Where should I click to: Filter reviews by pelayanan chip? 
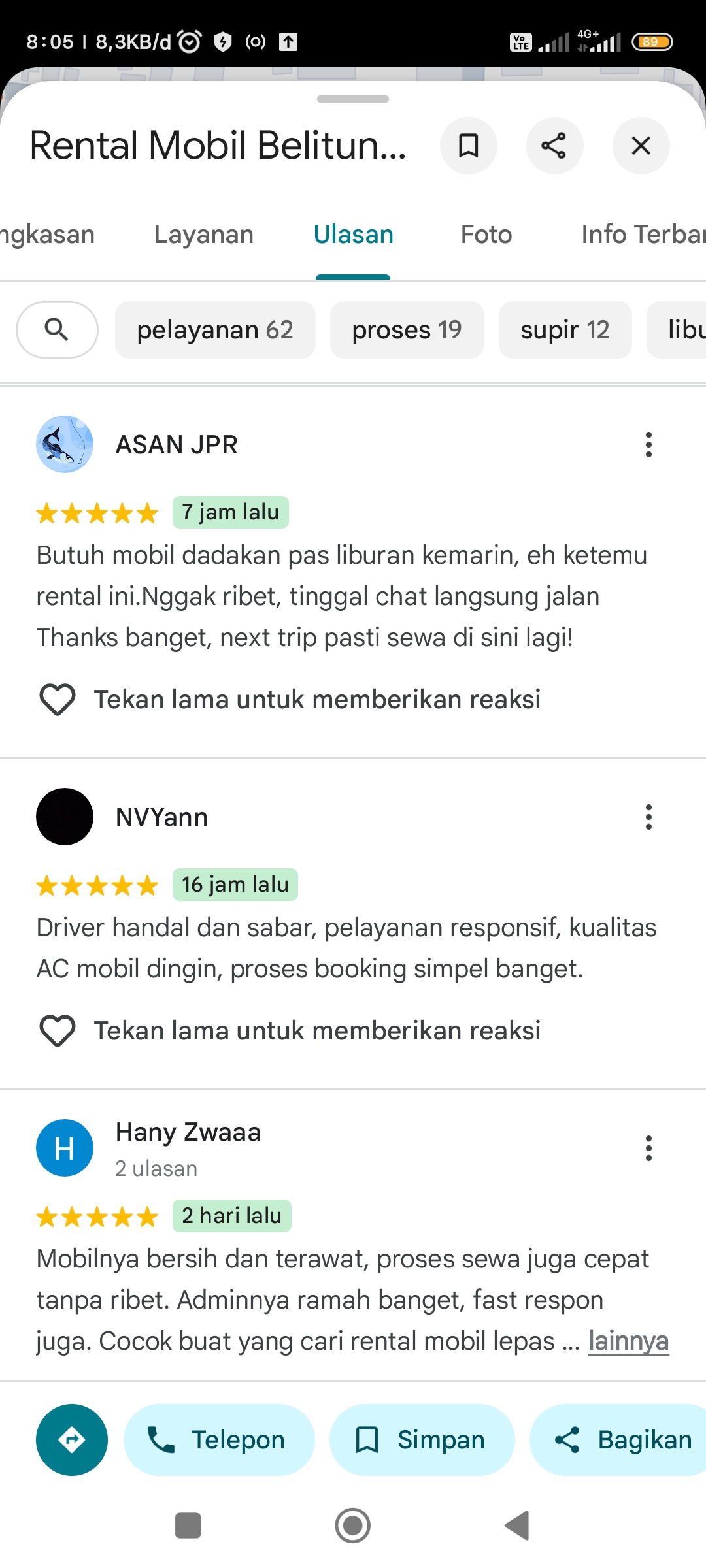[x=215, y=330]
